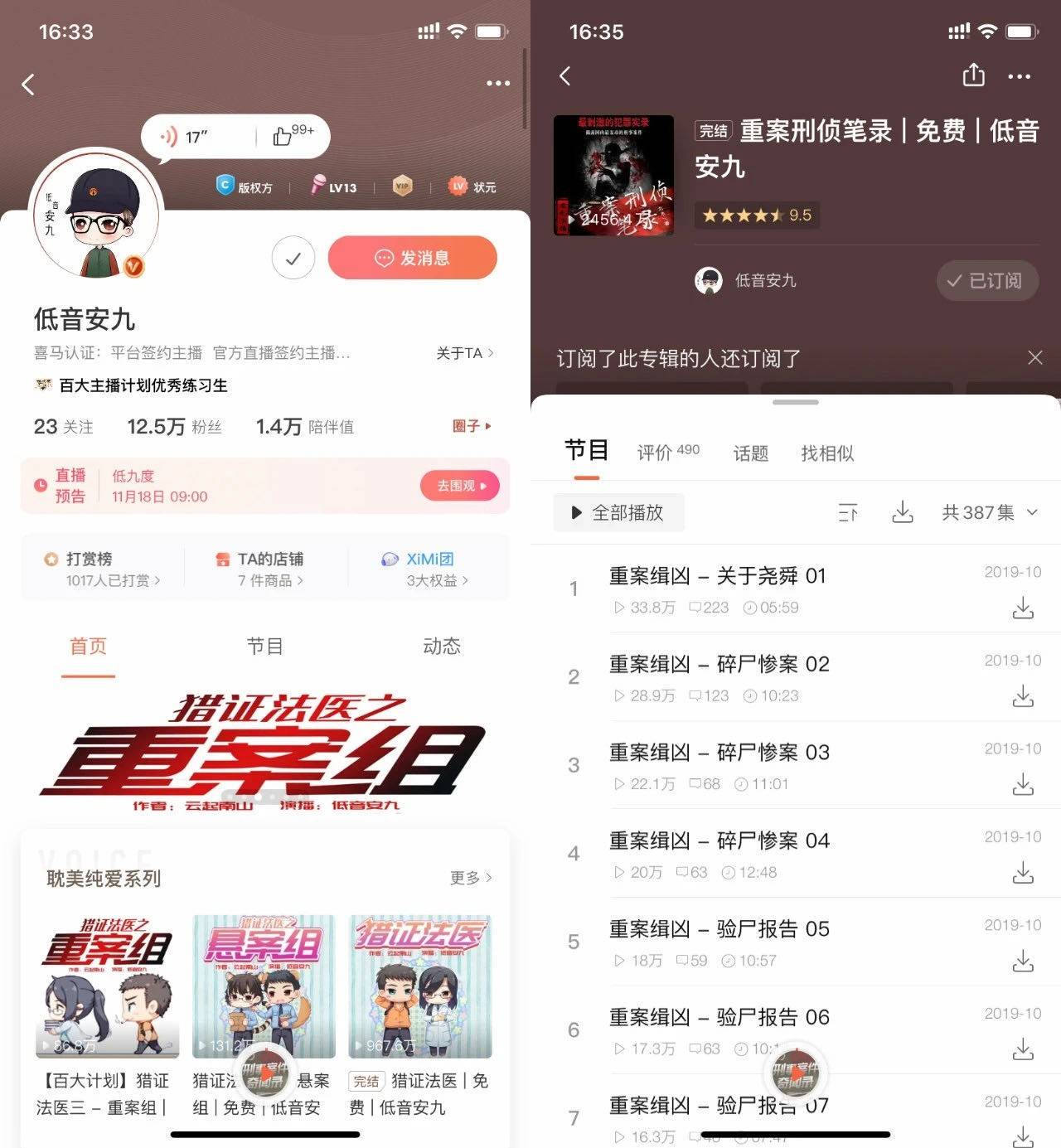Send a message to 低音安九

(x=412, y=258)
